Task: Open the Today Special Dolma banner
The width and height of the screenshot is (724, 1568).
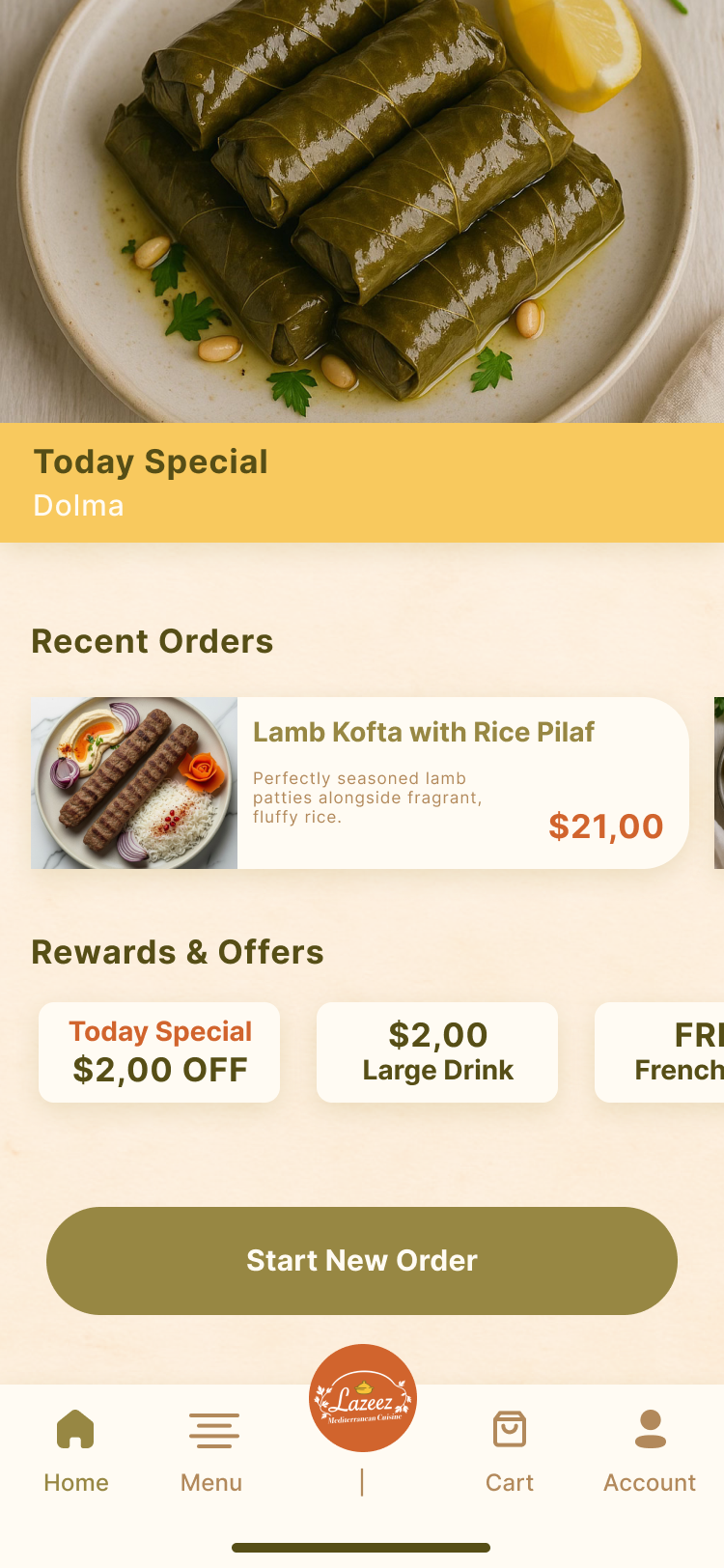Action: (x=362, y=482)
